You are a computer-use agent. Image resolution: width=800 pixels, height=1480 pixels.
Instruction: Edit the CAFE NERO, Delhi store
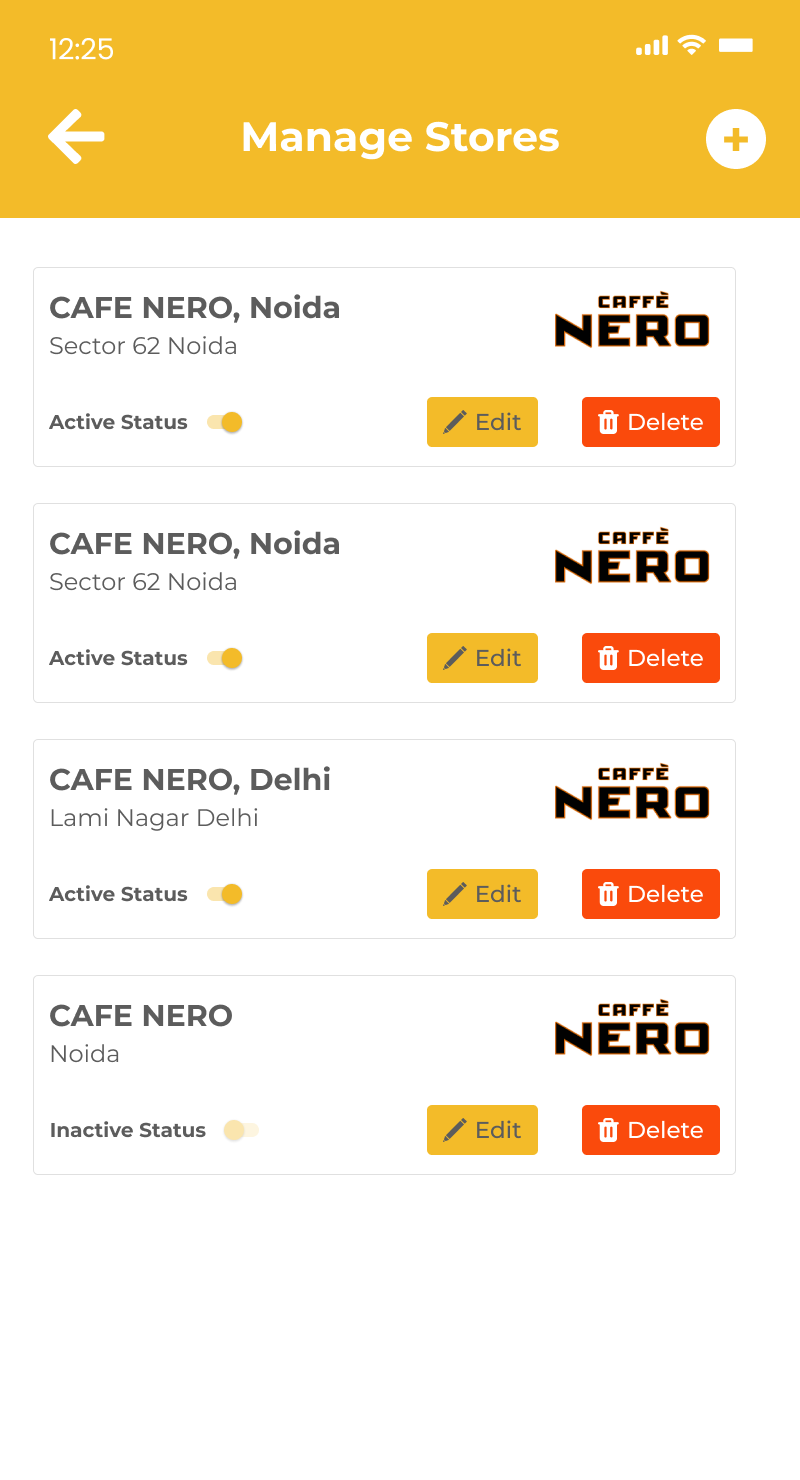coord(482,894)
